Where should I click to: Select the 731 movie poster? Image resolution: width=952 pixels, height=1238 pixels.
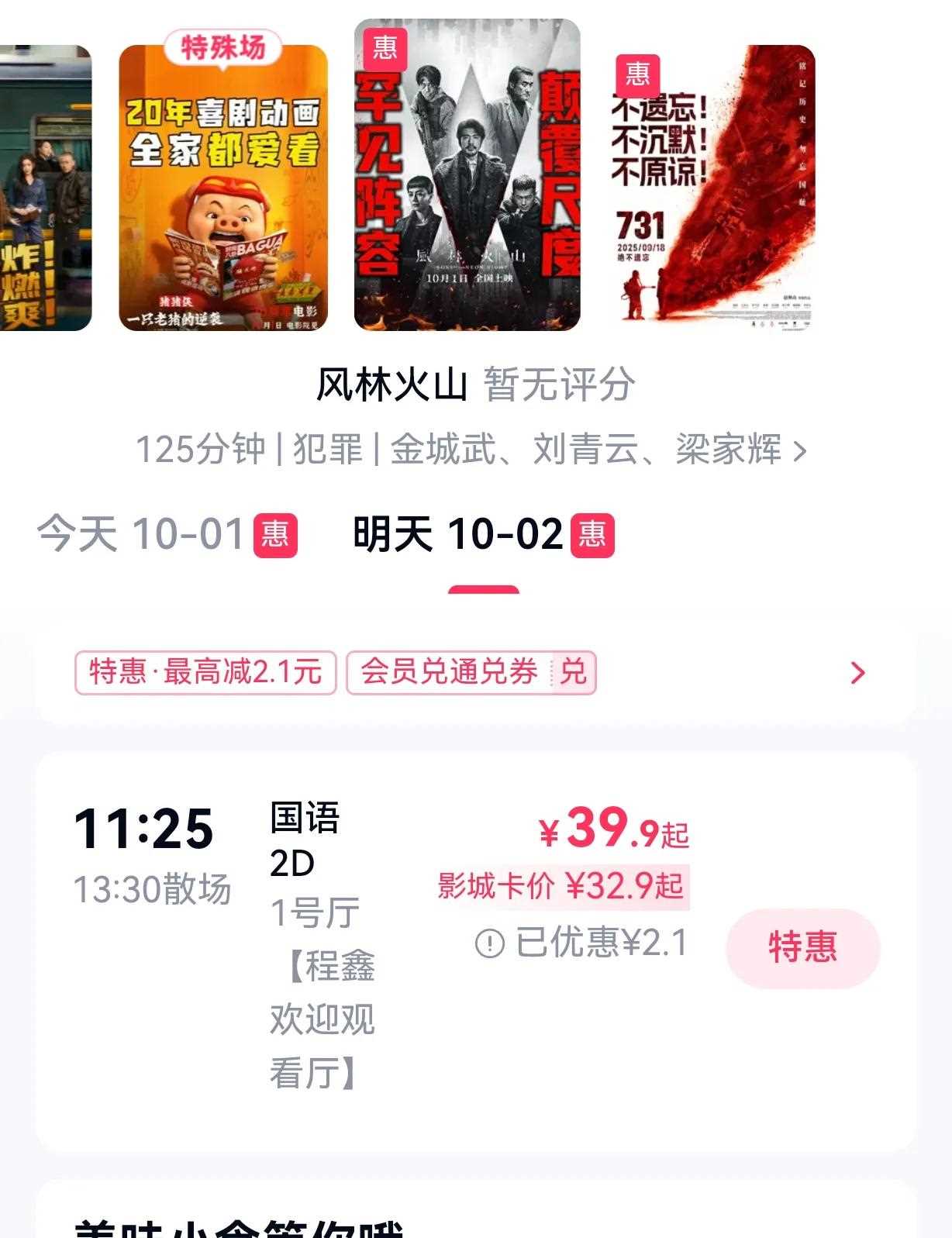[x=713, y=188]
